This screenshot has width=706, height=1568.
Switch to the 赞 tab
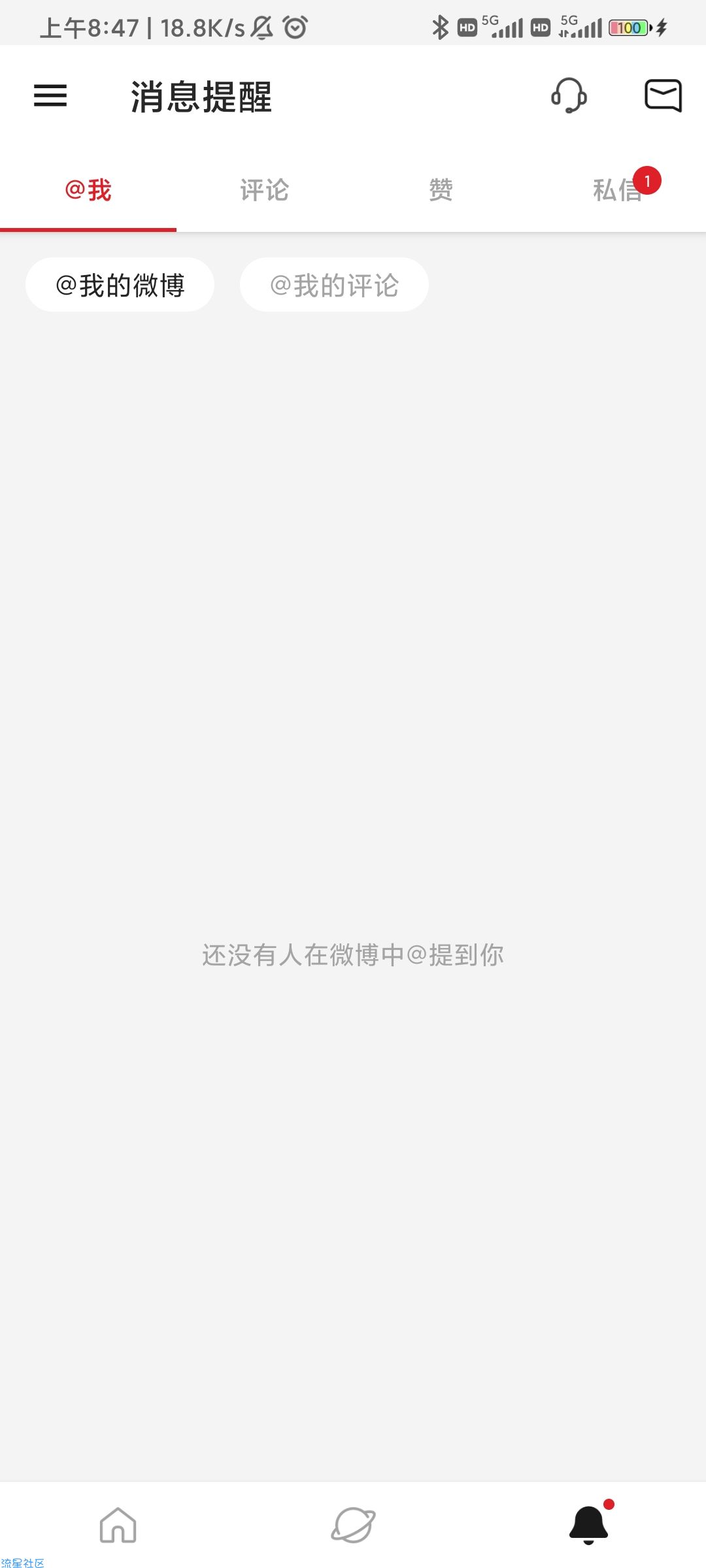pyautogui.click(x=441, y=190)
